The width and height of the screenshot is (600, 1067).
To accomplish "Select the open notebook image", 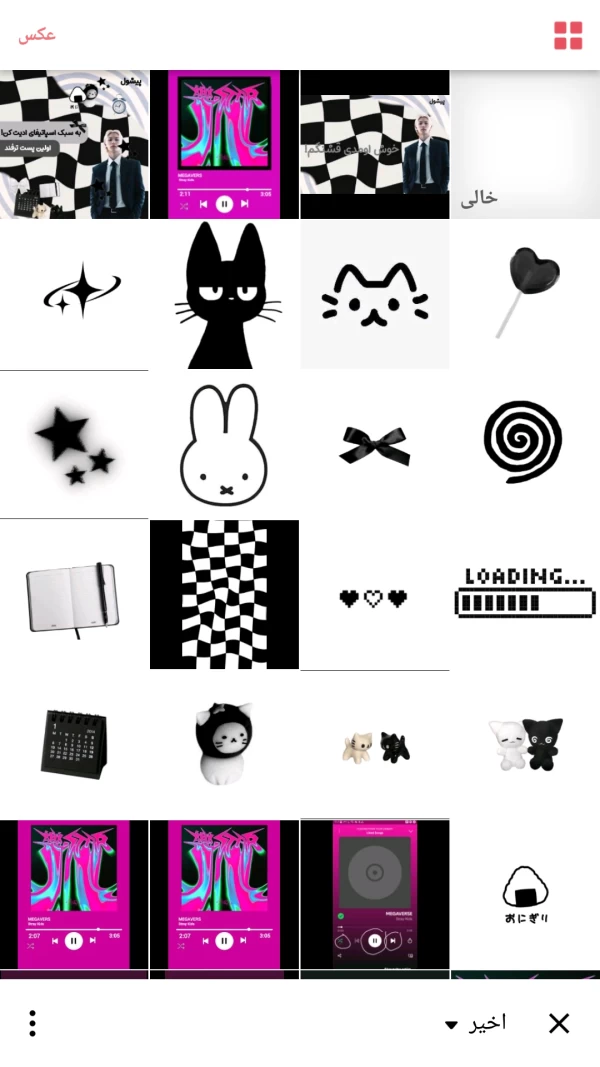I will pos(74,595).
